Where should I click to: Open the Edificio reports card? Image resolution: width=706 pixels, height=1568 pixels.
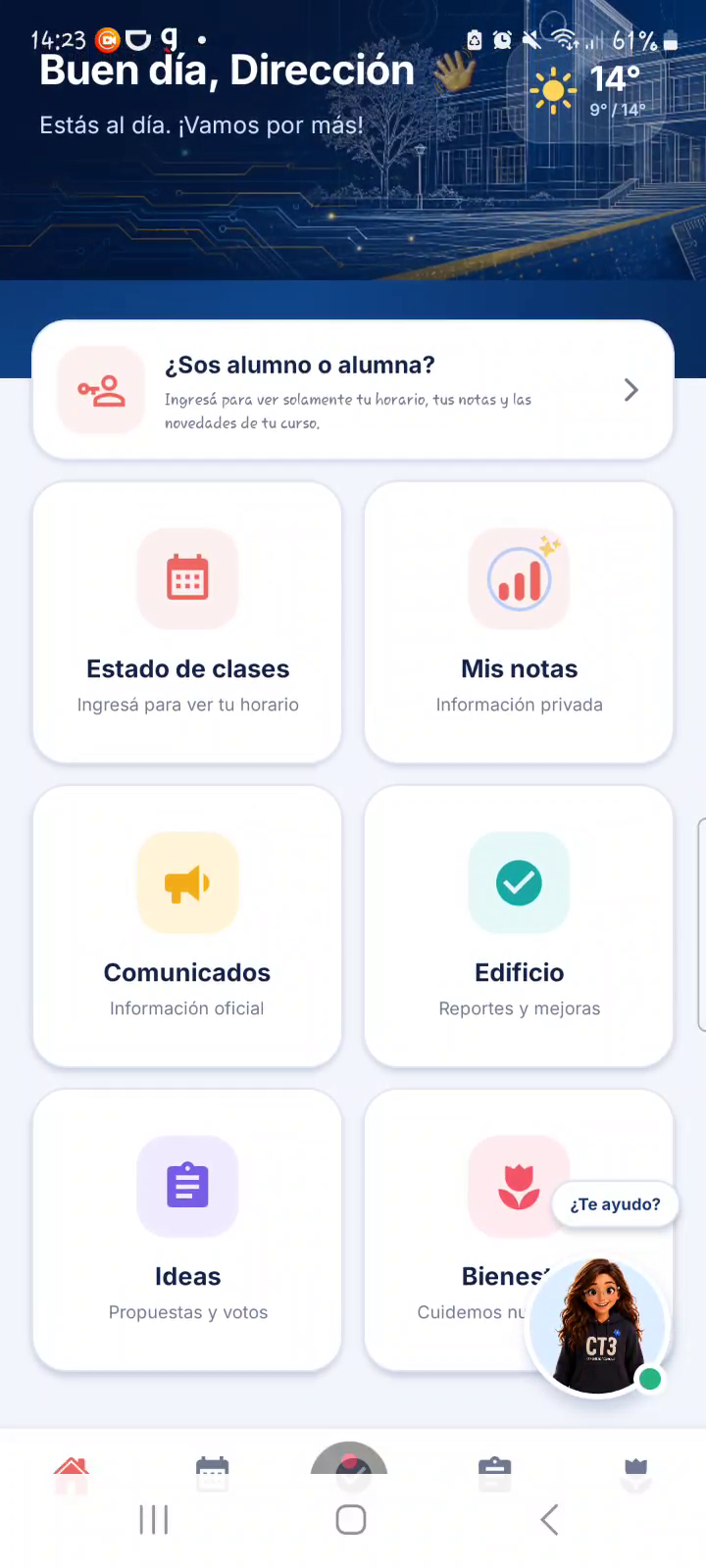point(519,926)
